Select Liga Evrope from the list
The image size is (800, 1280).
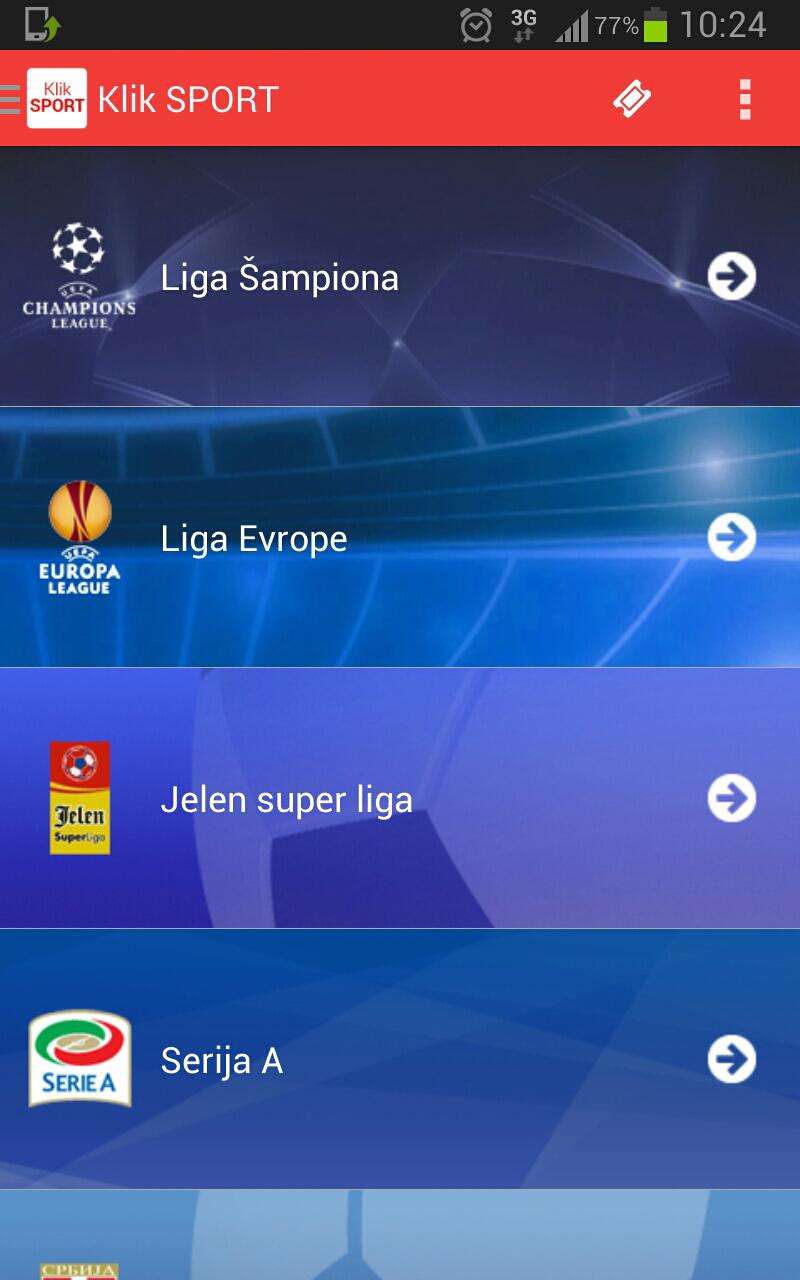[x=400, y=538]
